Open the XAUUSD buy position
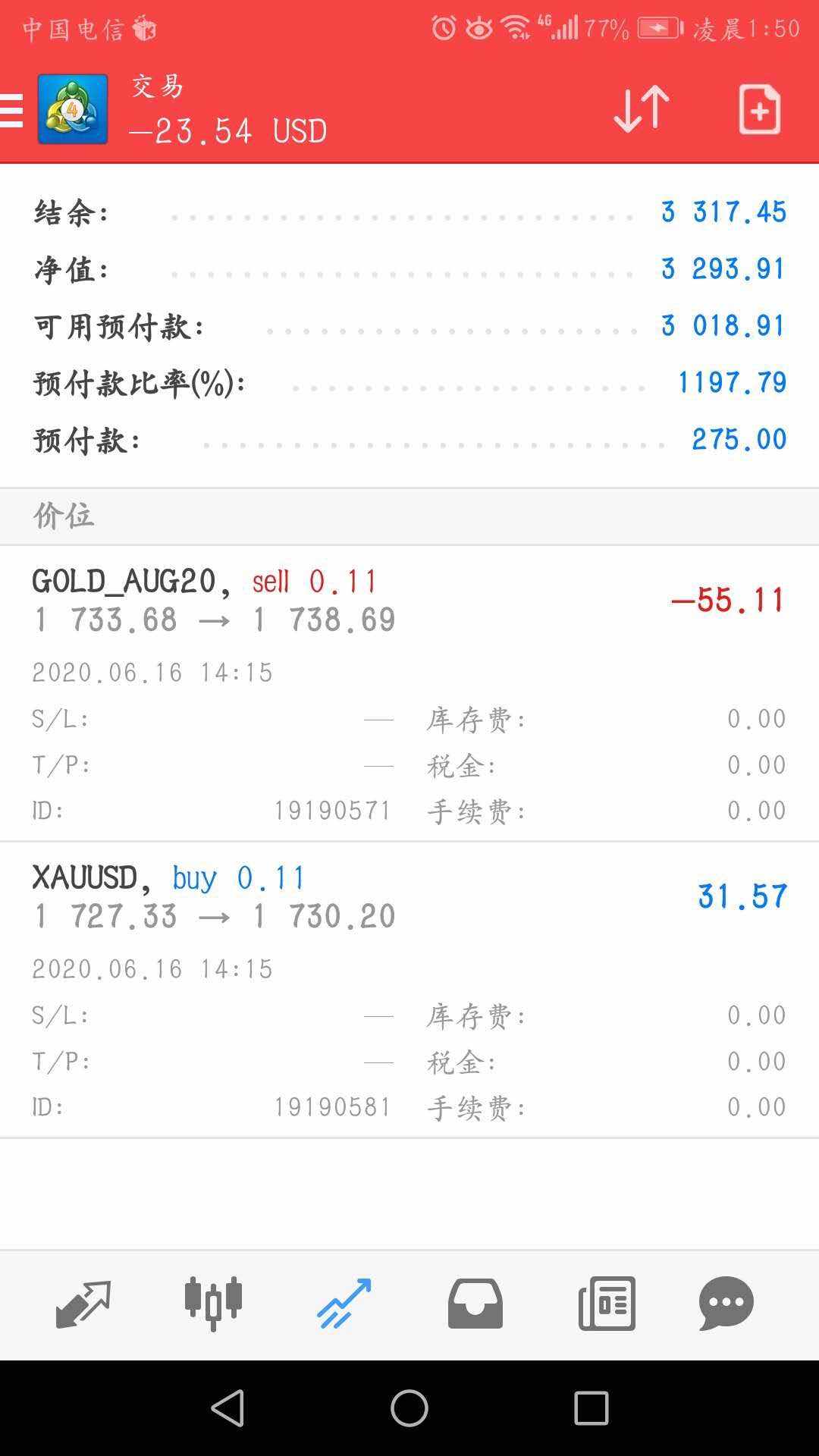The image size is (819, 1456). point(409,990)
